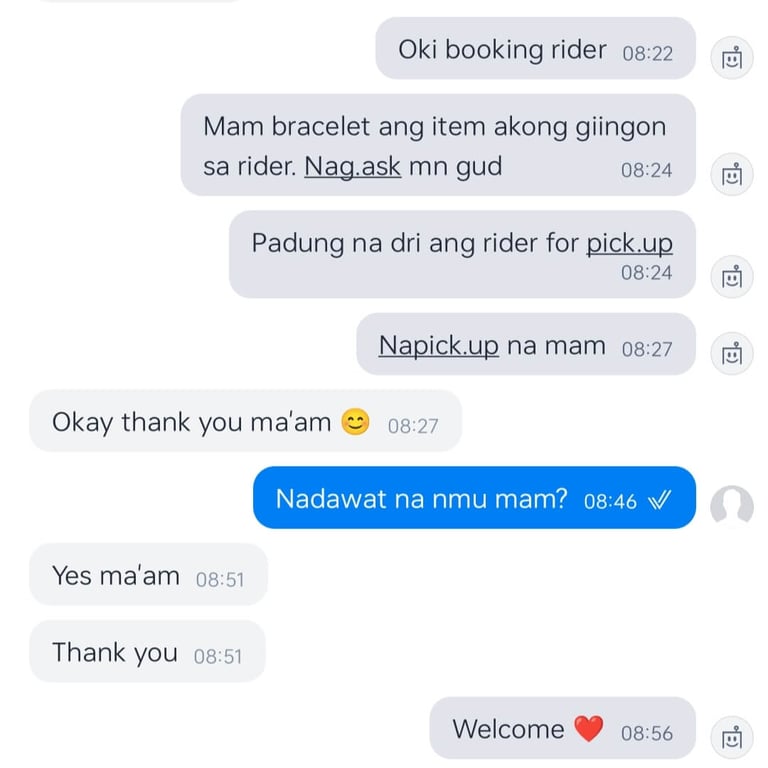Open the underlined Nag.ask link

coord(352,167)
